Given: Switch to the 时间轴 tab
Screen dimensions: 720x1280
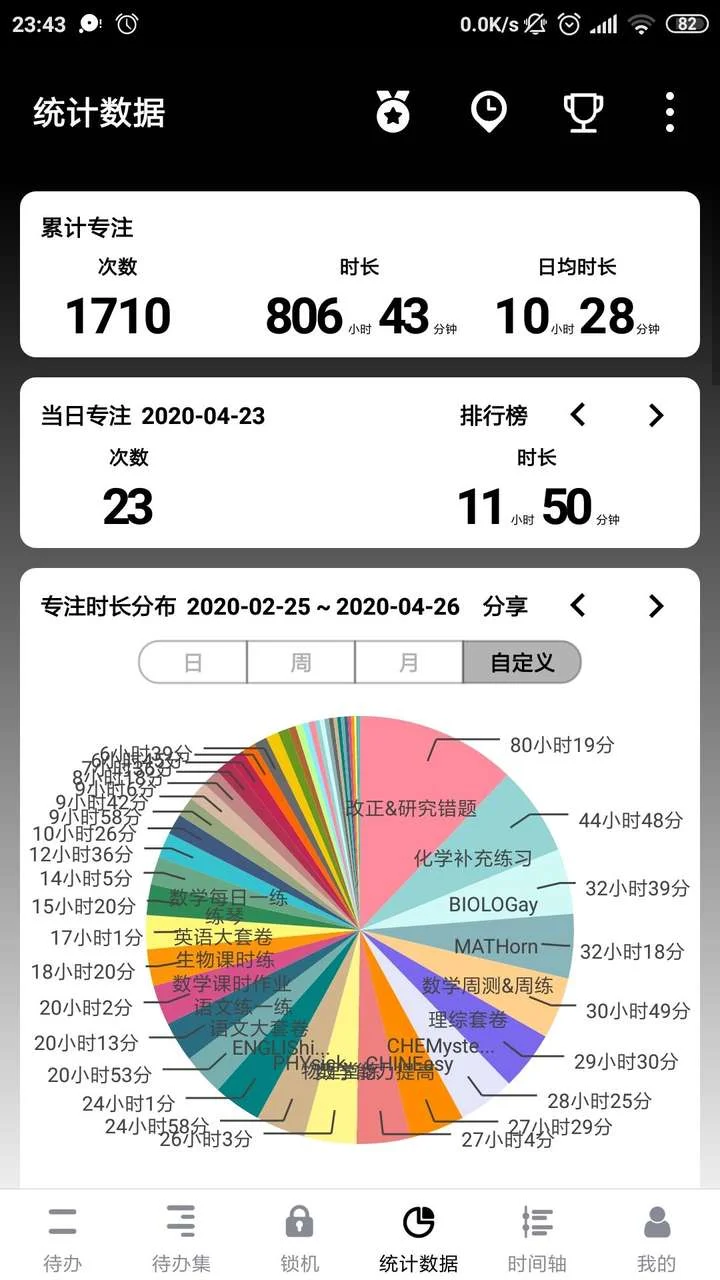Looking at the screenshot, I should [537, 1237].
